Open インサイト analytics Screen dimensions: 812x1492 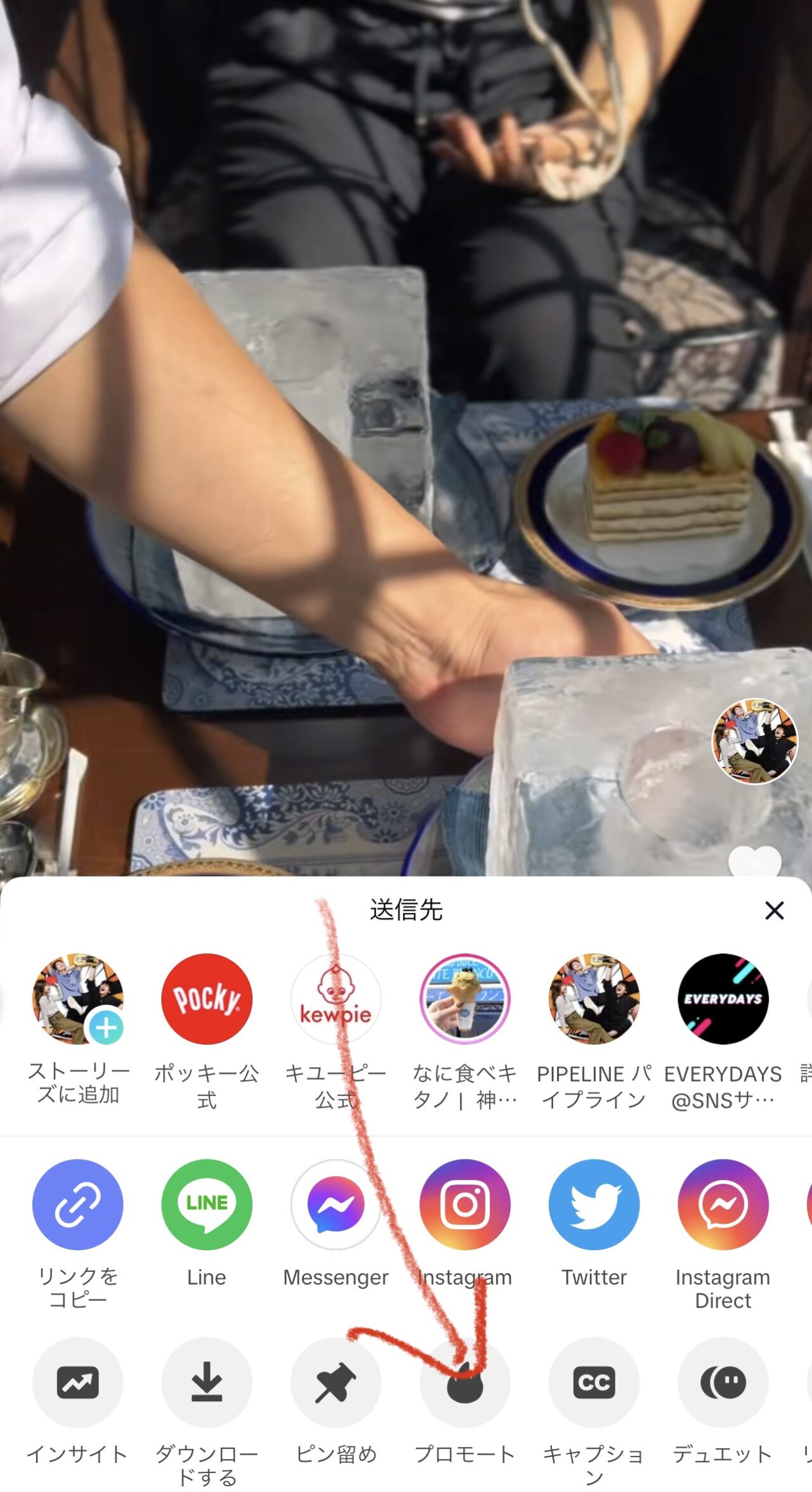(78, 1382)
